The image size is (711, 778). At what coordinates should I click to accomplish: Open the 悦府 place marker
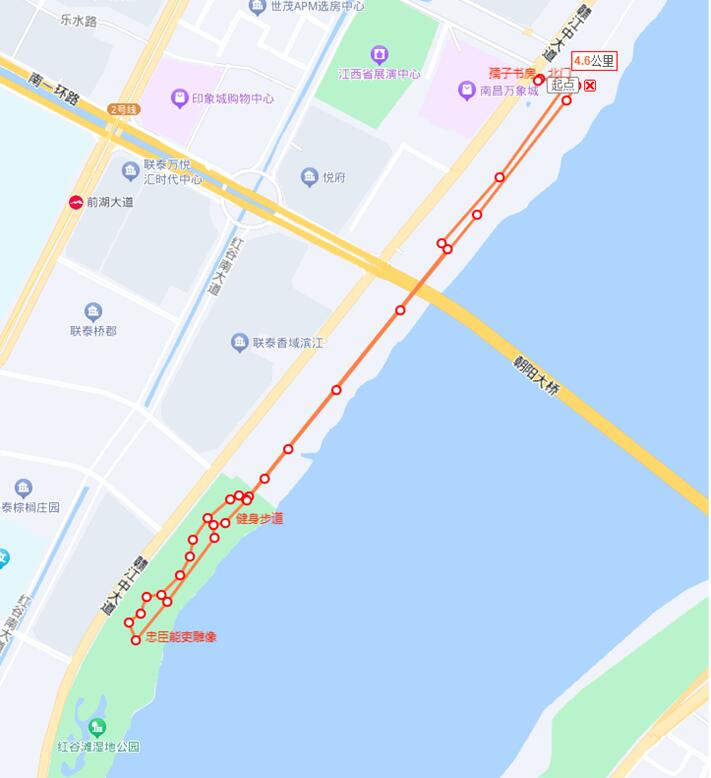coord(309,177)
